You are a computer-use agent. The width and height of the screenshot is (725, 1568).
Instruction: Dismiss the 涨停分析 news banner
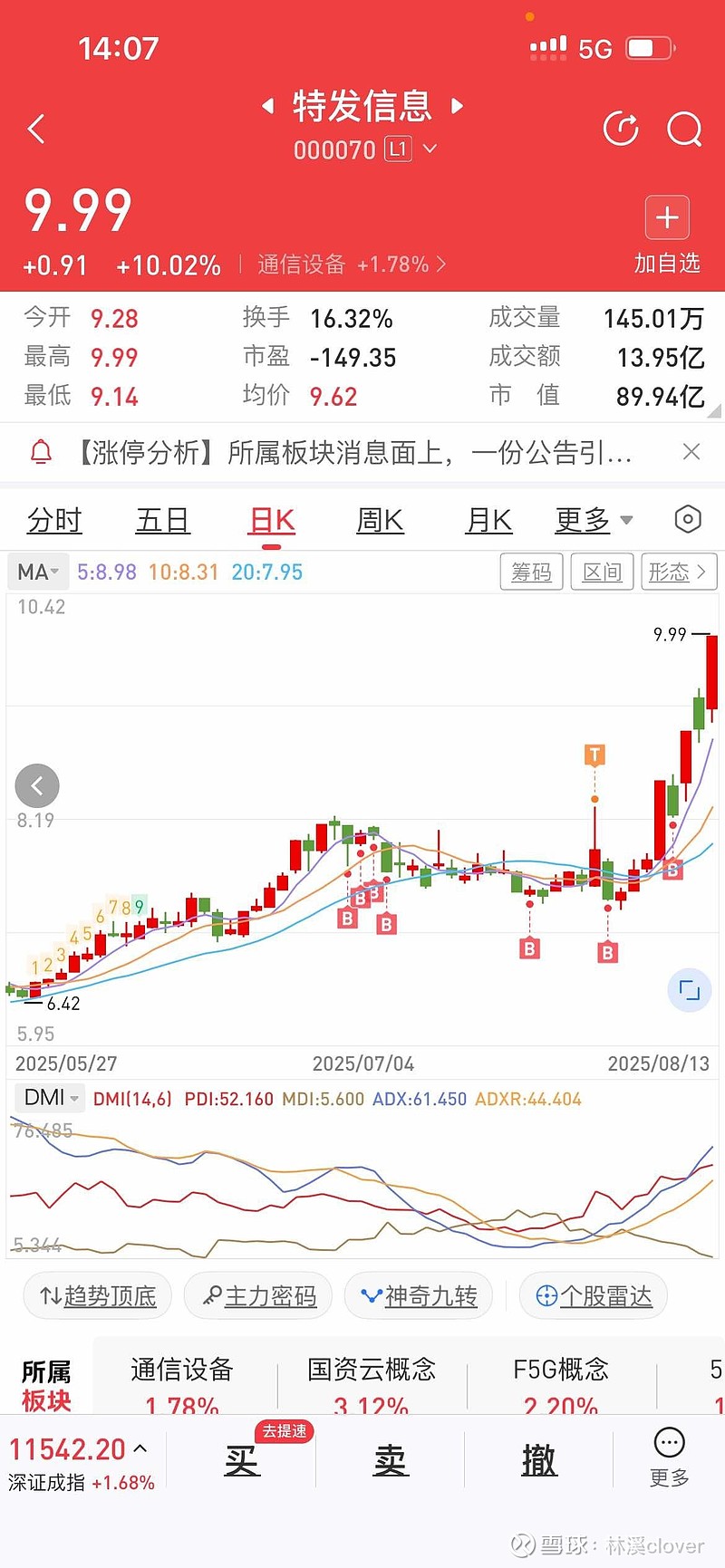pyautogui.click(x=691, y=451)
